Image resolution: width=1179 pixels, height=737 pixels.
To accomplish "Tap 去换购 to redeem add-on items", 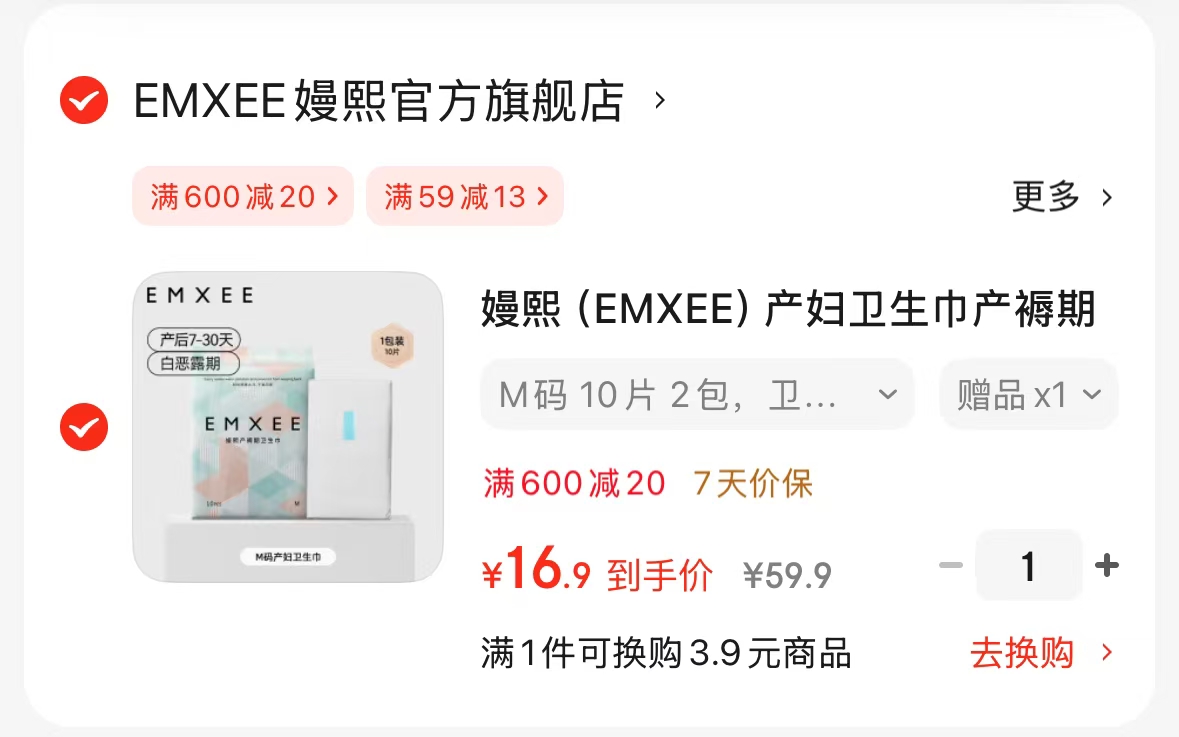I will (x=1041, y=654).
